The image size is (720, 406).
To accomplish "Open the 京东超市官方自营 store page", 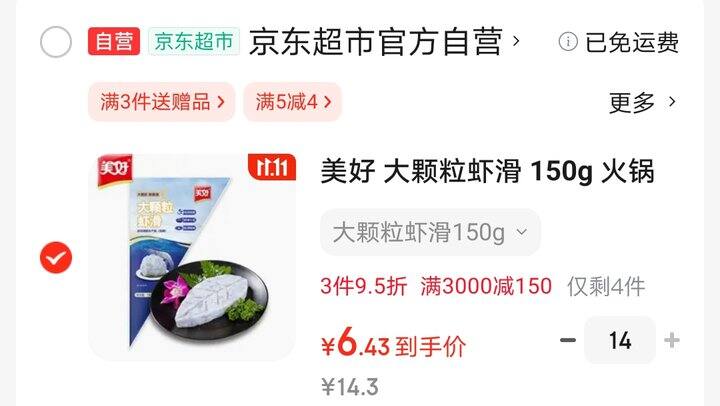I will (x=384, y=42).
